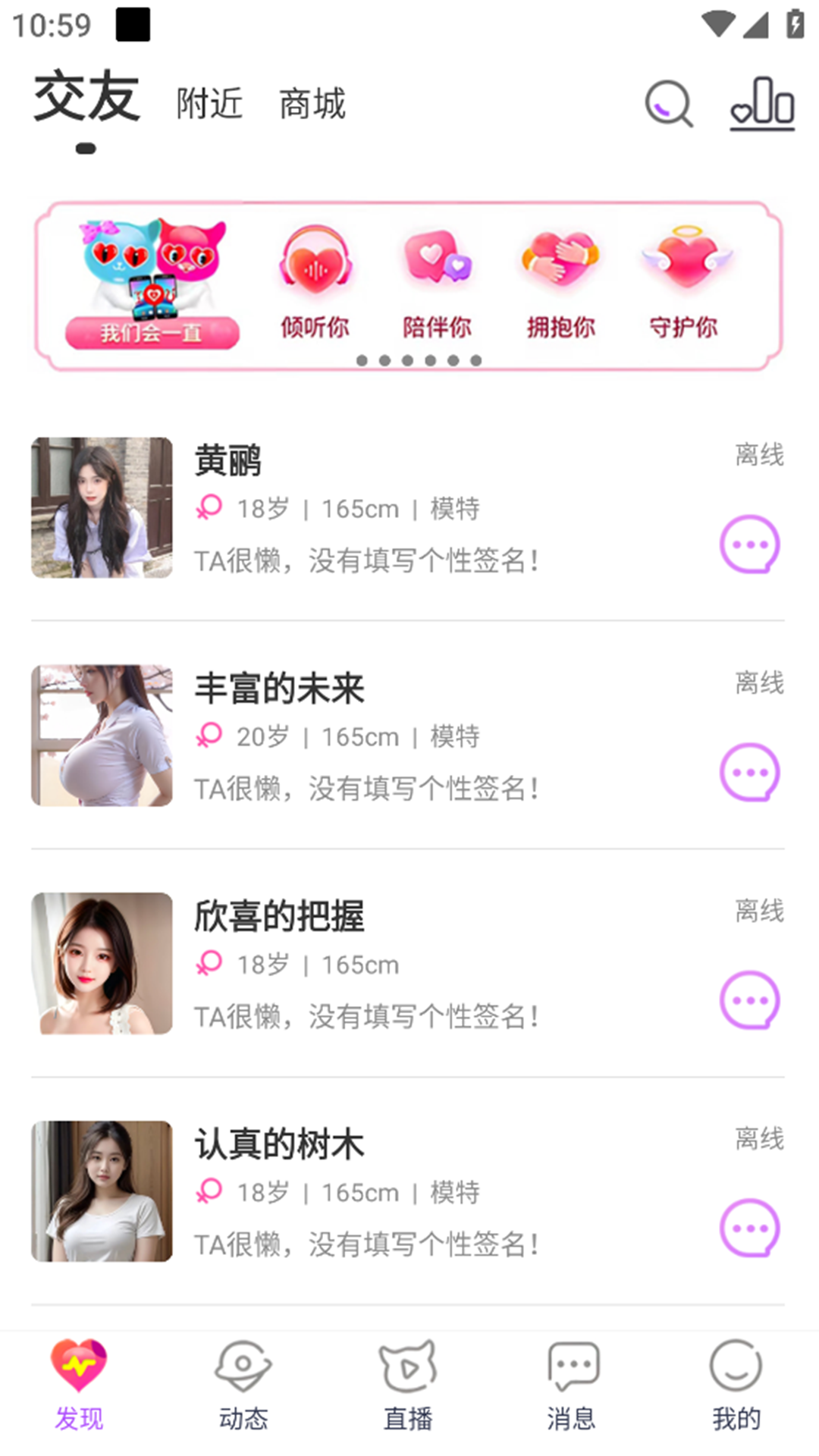The width and height of the screenshot is (819, 1456).
Task: Open chat with 认真的树木 via message bubble
Action: point(748,1228)
